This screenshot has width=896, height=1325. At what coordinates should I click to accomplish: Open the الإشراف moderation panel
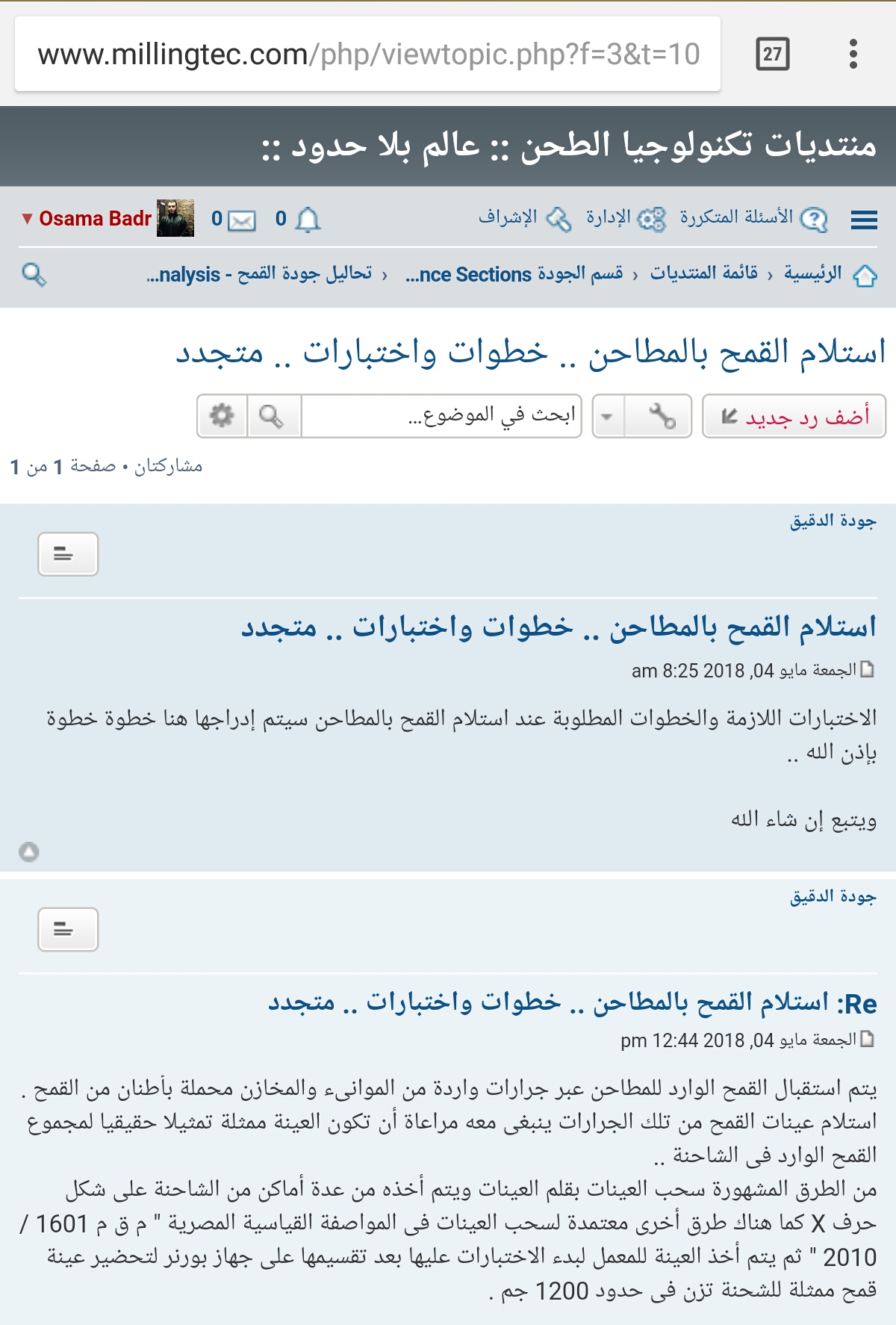[524, 218]
